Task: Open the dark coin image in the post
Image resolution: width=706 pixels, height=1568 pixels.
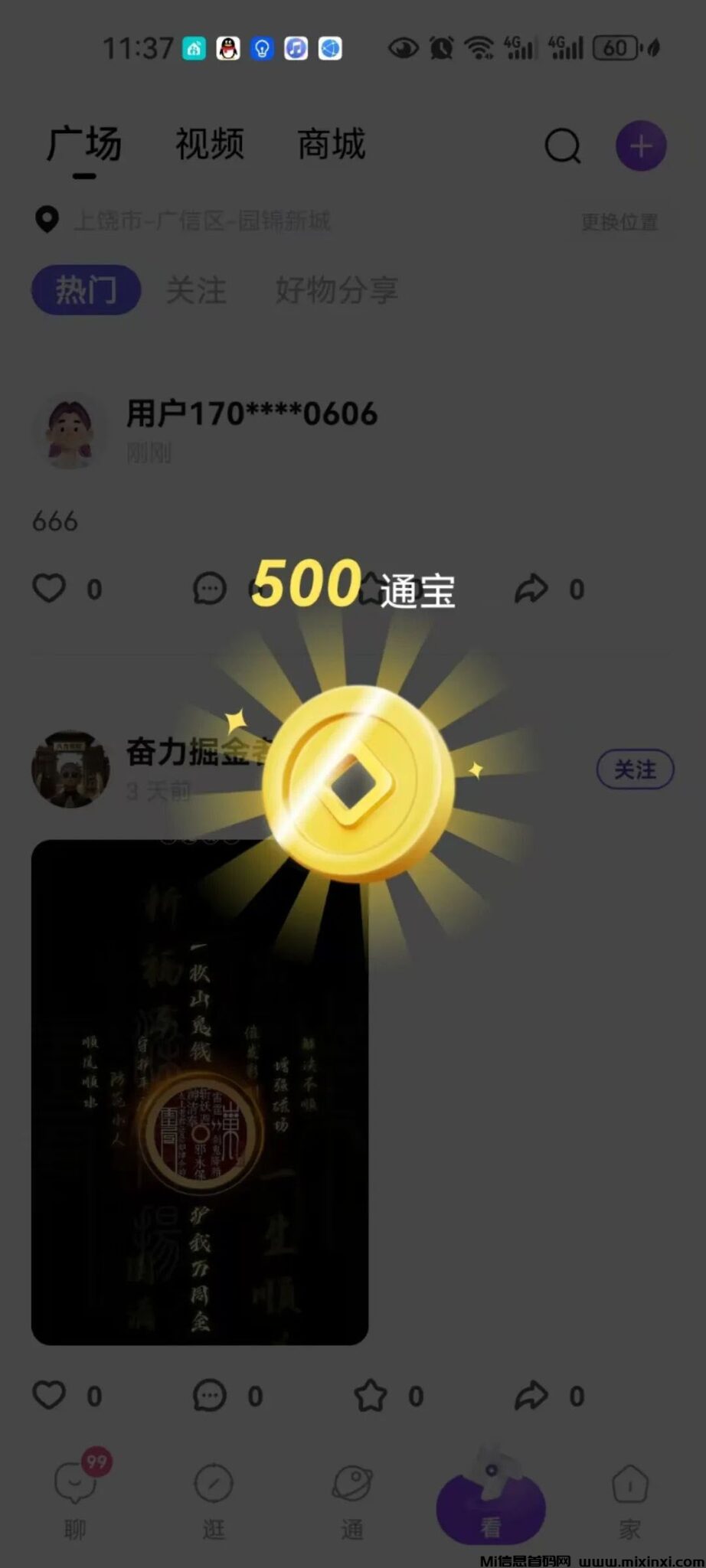Action: (x=199, y=1092)
